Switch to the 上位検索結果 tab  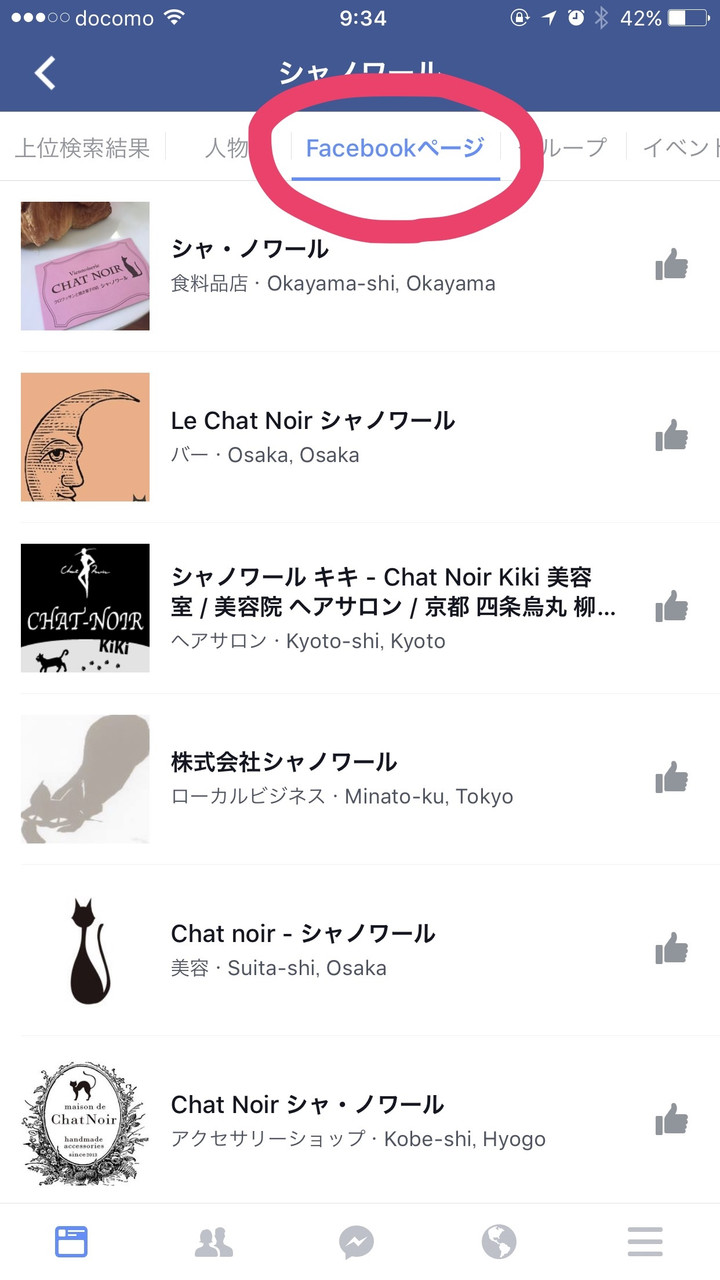click(82, 148)
